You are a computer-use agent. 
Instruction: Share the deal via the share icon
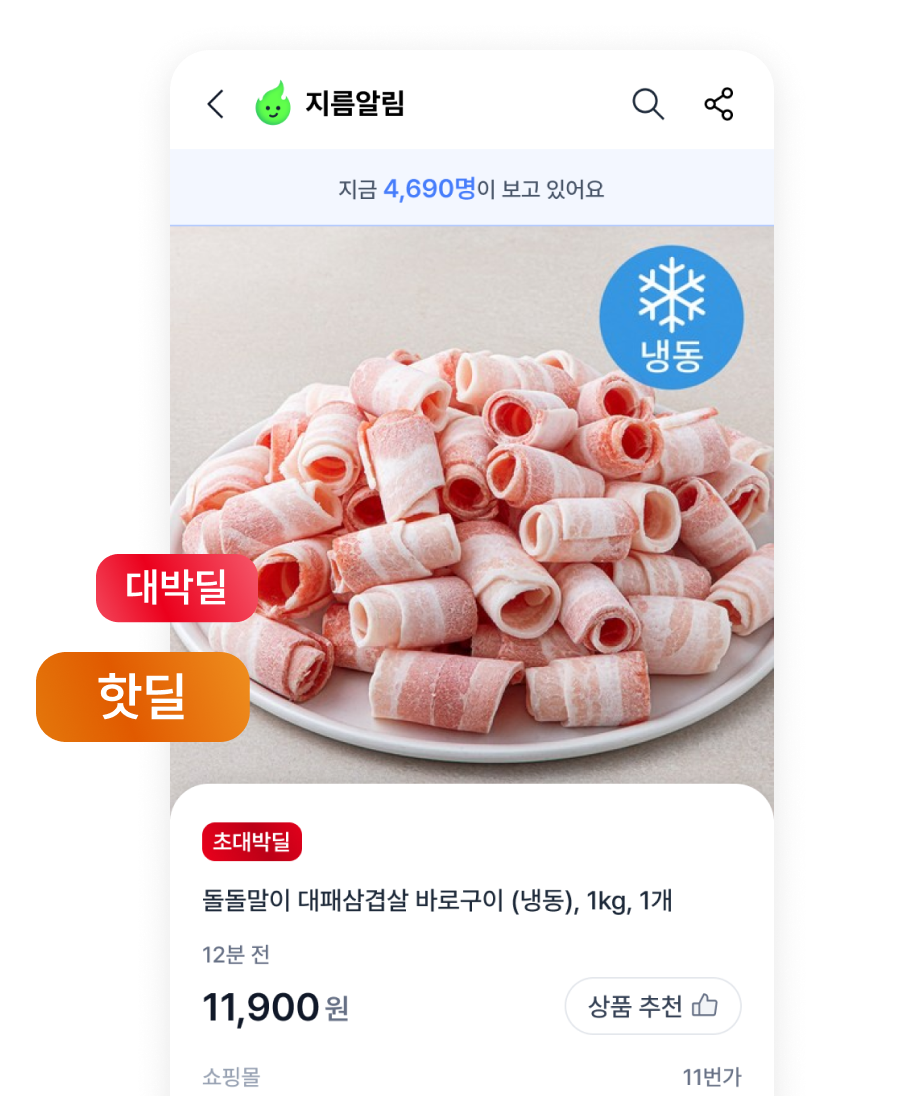[x=718, y=103]
